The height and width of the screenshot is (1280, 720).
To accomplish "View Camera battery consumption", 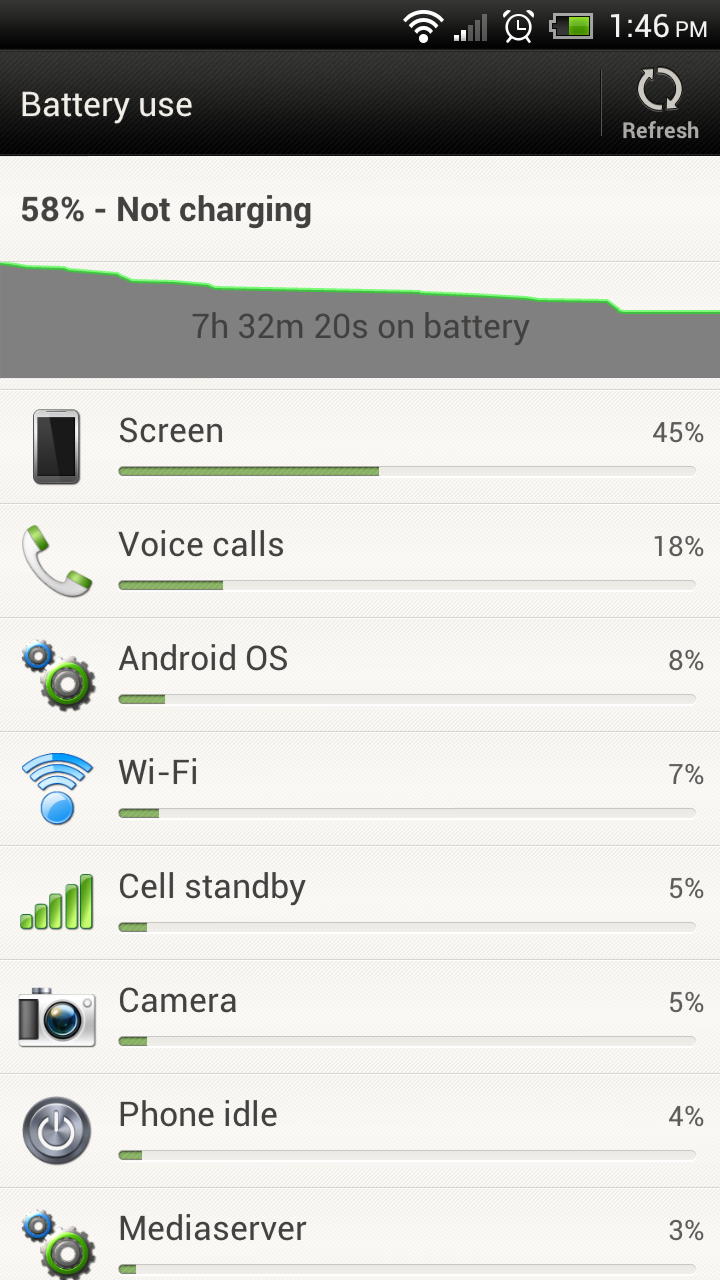I will coord(360,1016).
